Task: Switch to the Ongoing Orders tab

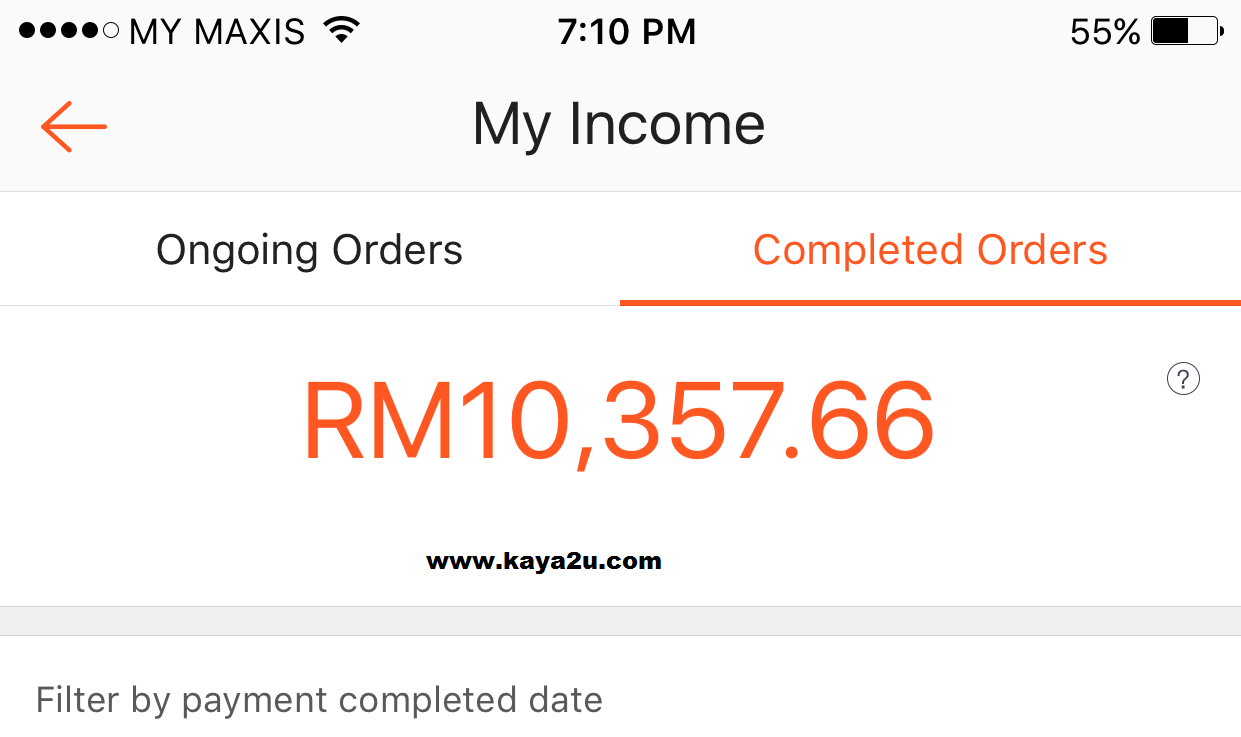Action: point(310,250)
